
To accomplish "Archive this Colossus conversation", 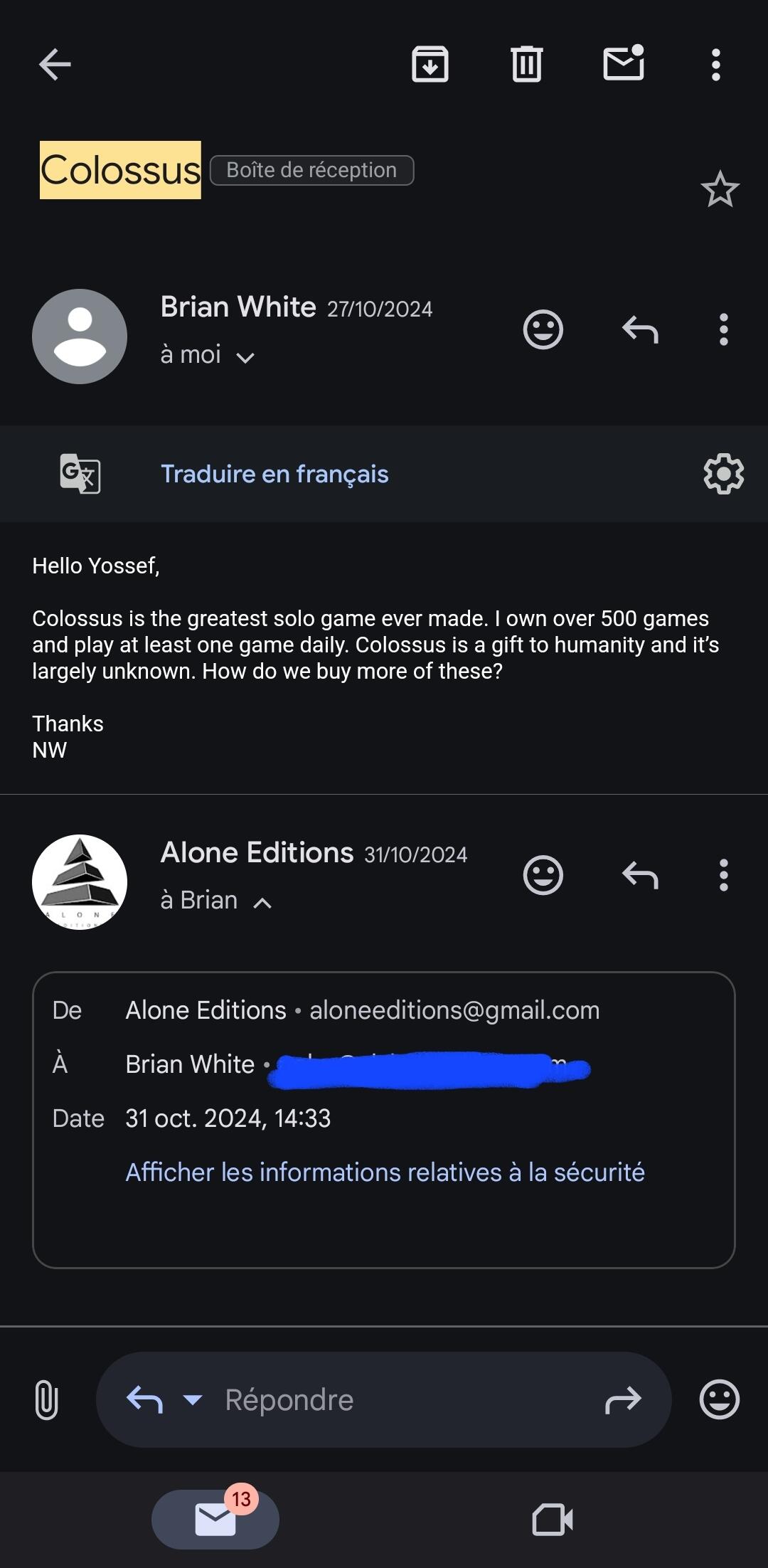I will click(430, 65).
